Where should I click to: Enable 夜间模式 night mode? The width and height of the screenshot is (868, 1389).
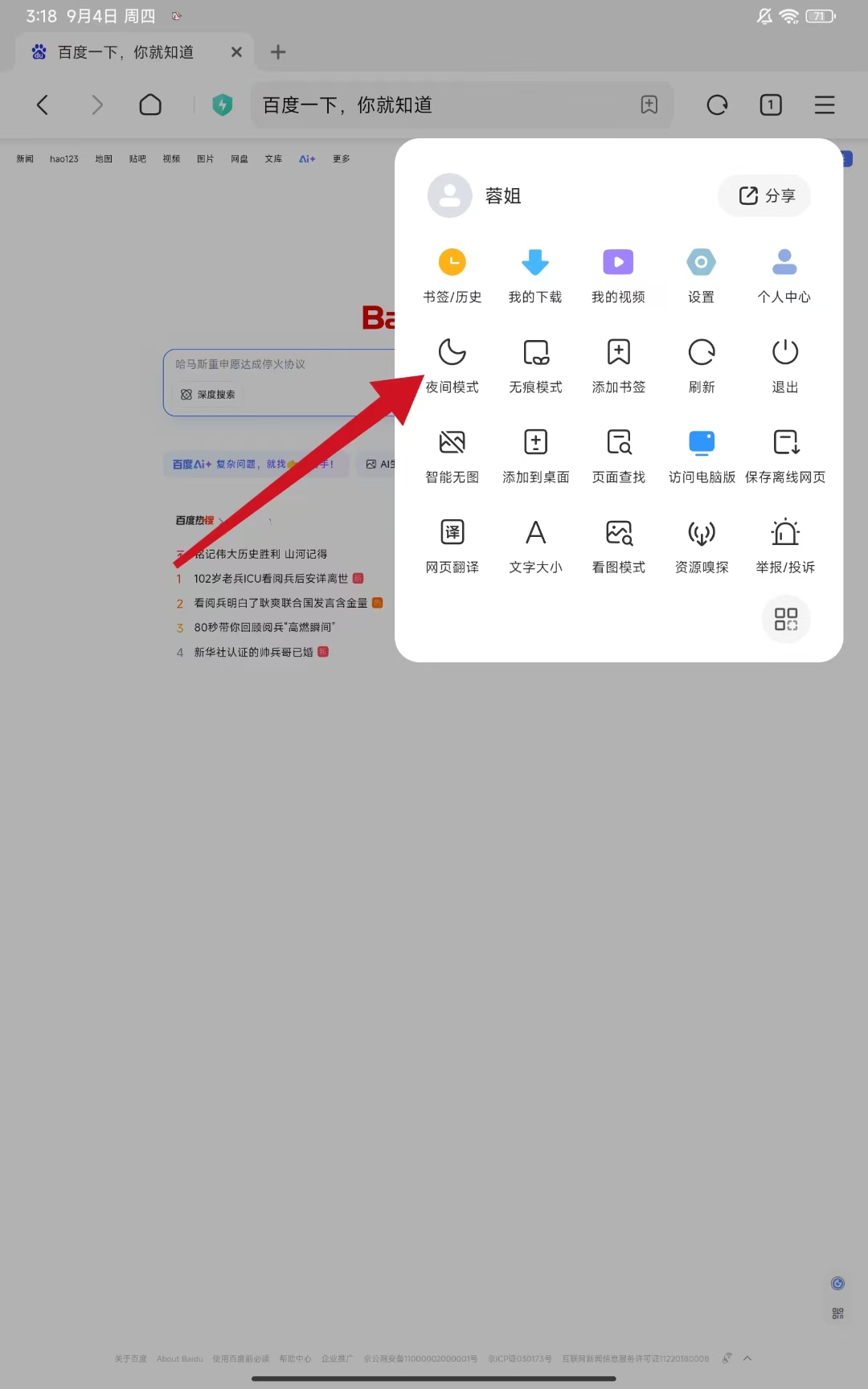(452, 366)
